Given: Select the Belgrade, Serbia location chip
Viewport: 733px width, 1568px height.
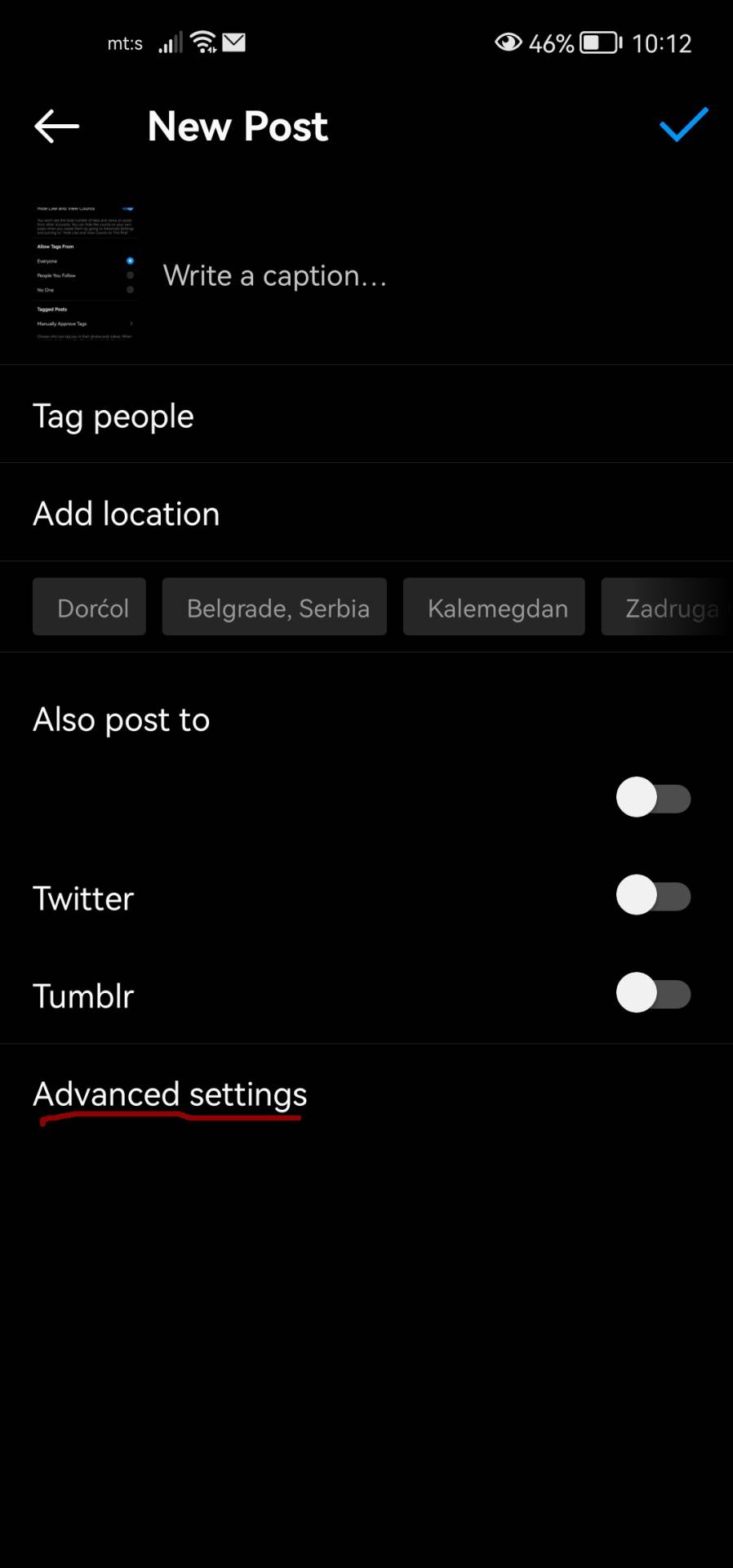Looking at the screenshot, I should 274,608.
